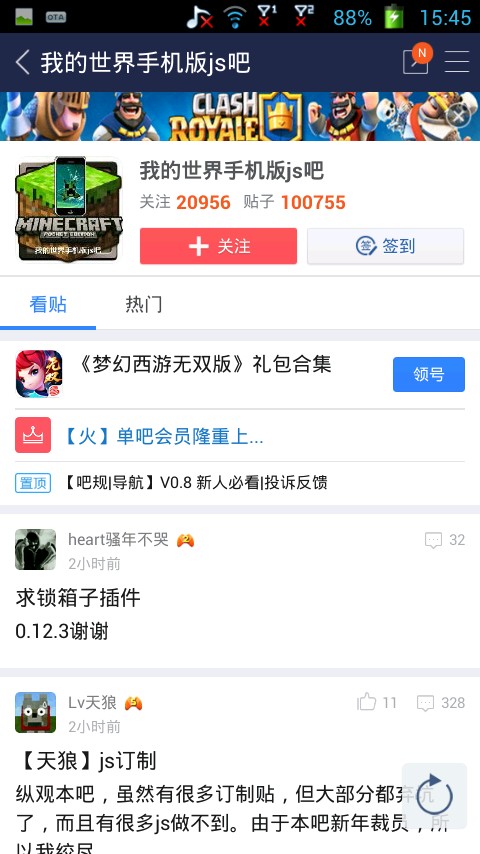The height and width of the screenshot is (854, 480).
Task: Open the hamburger menu
Action: (457, 62)
